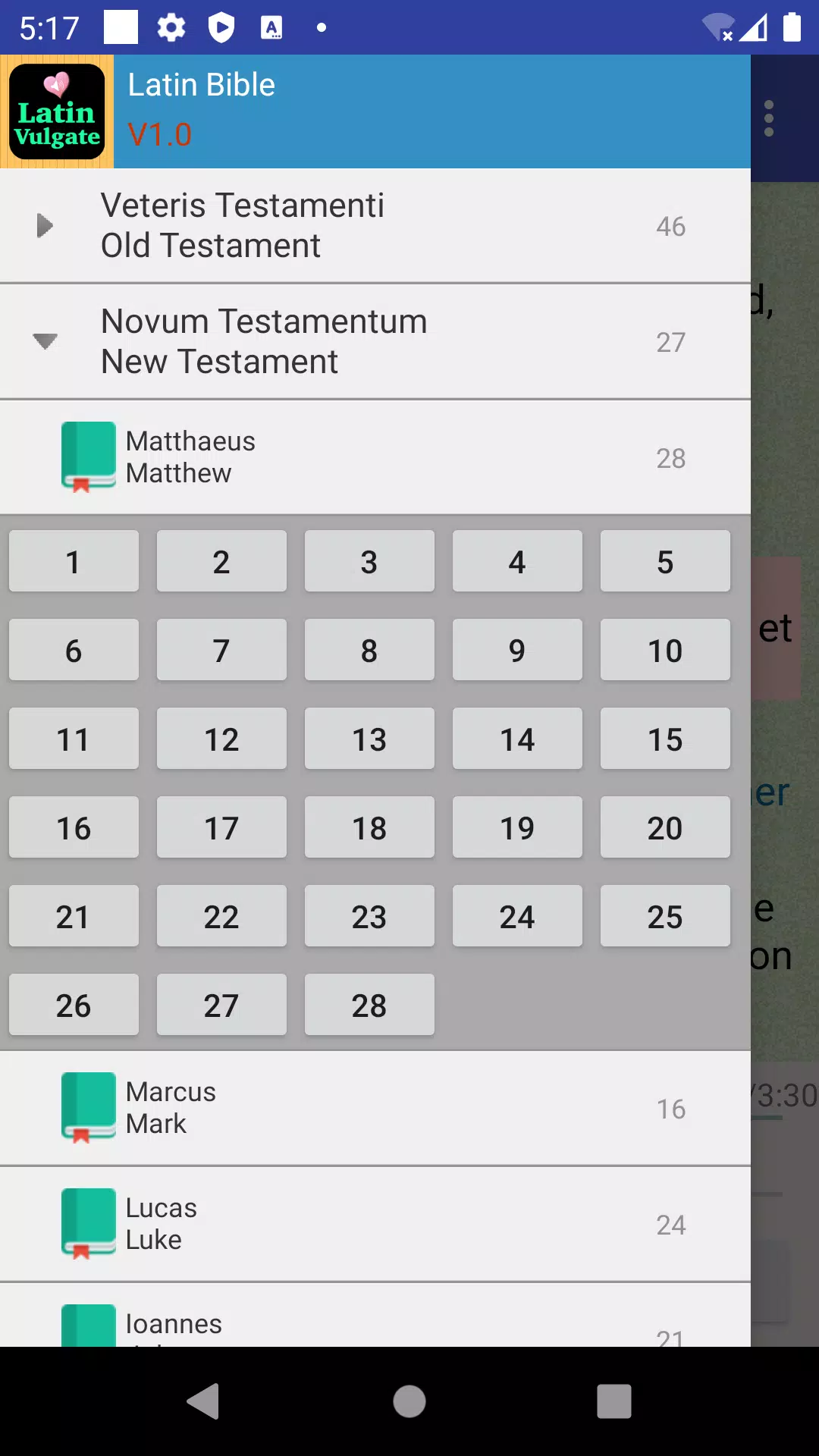Select chapter 27 of Matthew
The height and width of the screenshot is (1456, 819).
pos(221,1006)
